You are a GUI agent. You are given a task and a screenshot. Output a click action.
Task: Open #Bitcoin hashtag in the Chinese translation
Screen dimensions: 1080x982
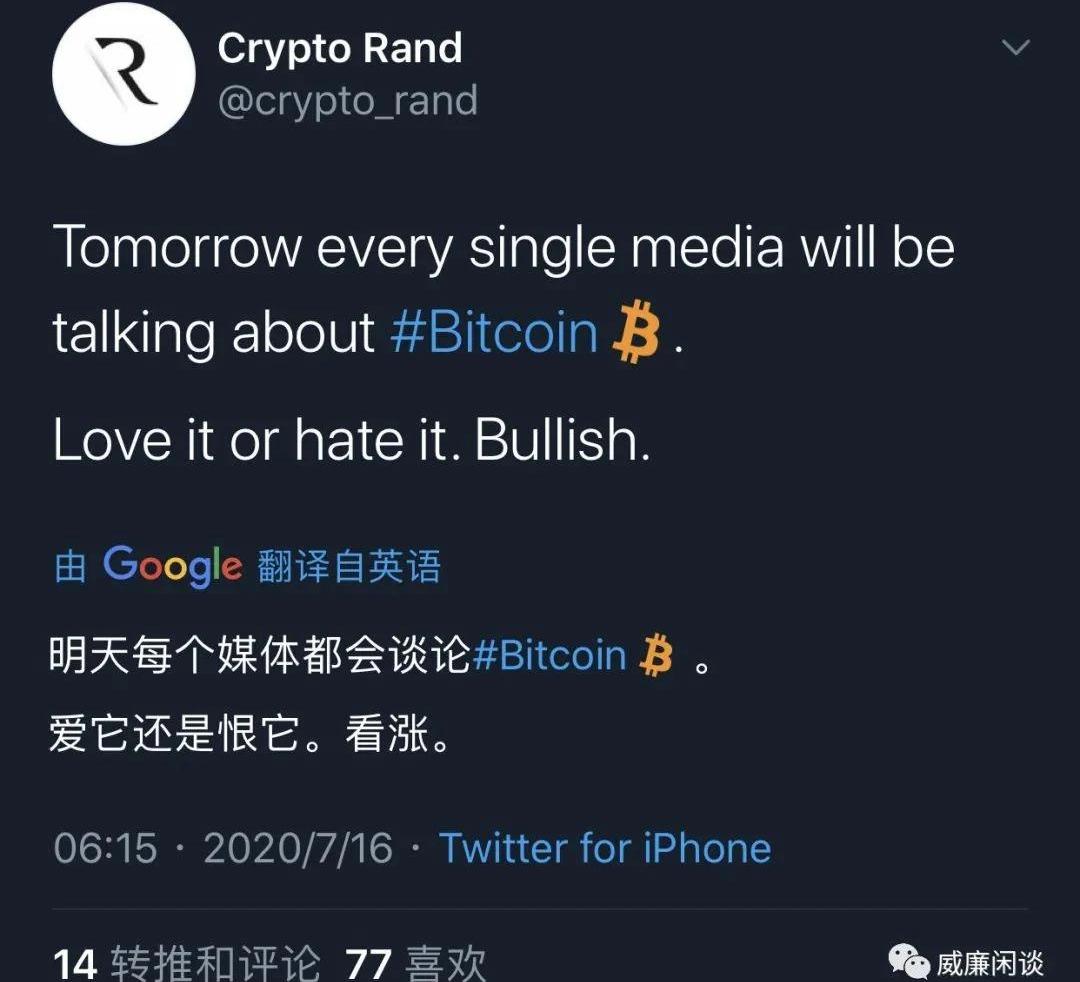[548, 656]
